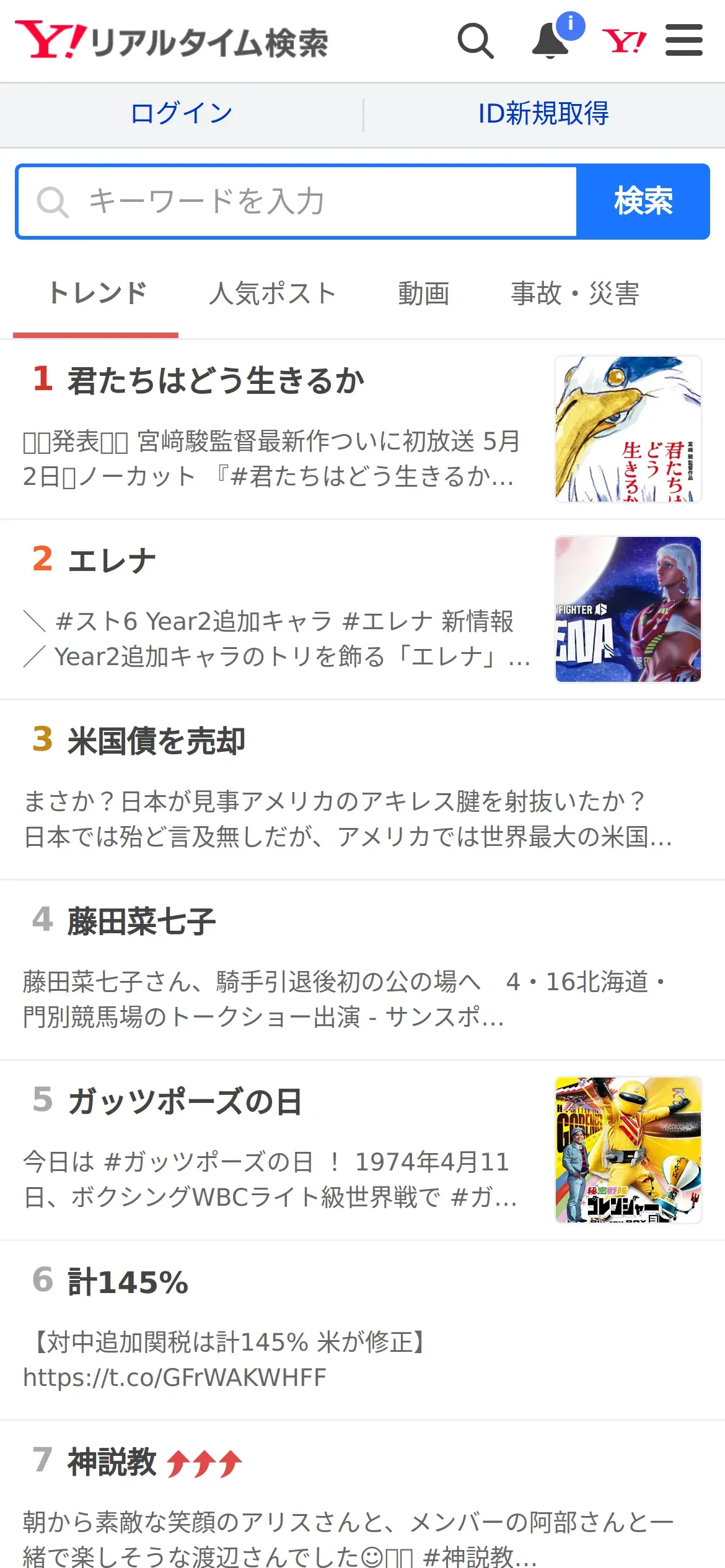Open the ID新規取得 link
The image size is (725, 1568).
tap(543, 114)
